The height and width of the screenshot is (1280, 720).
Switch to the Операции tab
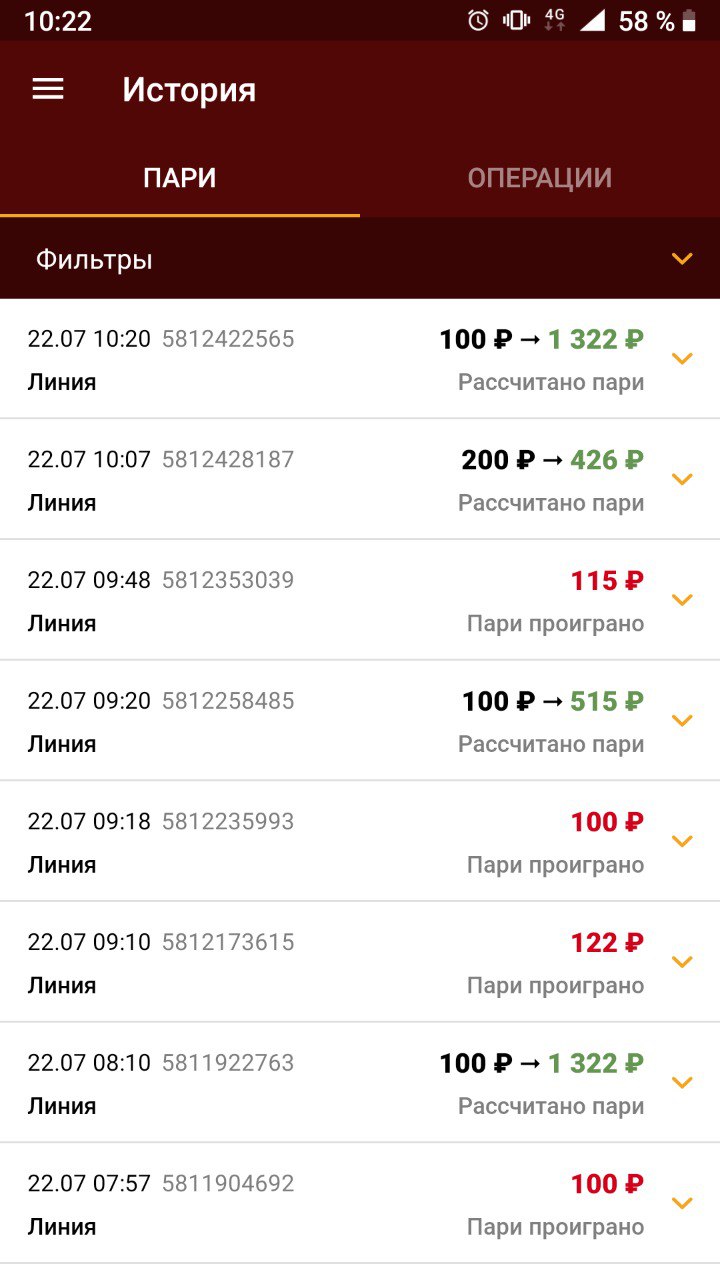pos(540,178)
